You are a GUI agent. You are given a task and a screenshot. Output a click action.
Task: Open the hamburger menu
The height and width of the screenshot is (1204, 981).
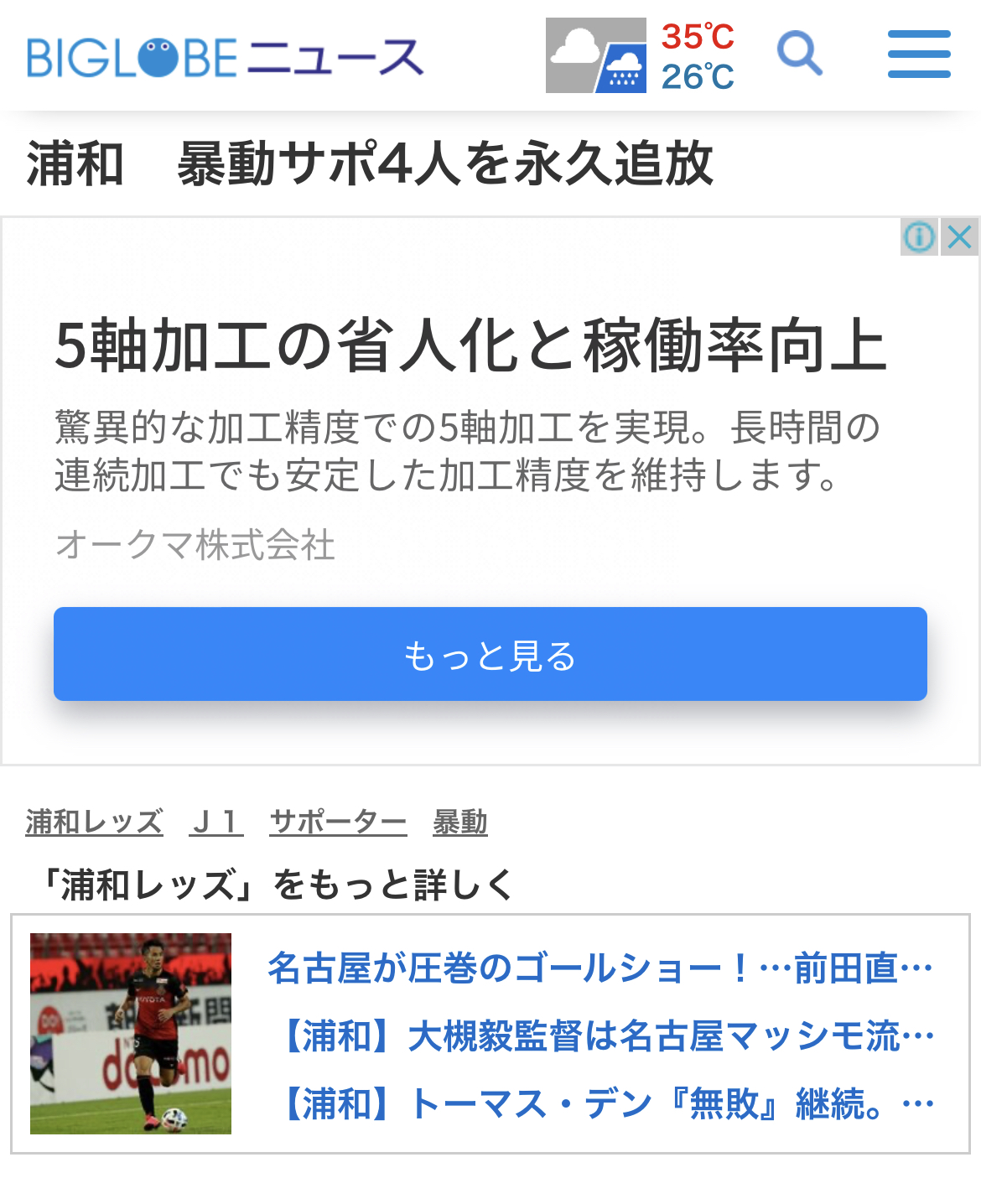tap(919, 54)
